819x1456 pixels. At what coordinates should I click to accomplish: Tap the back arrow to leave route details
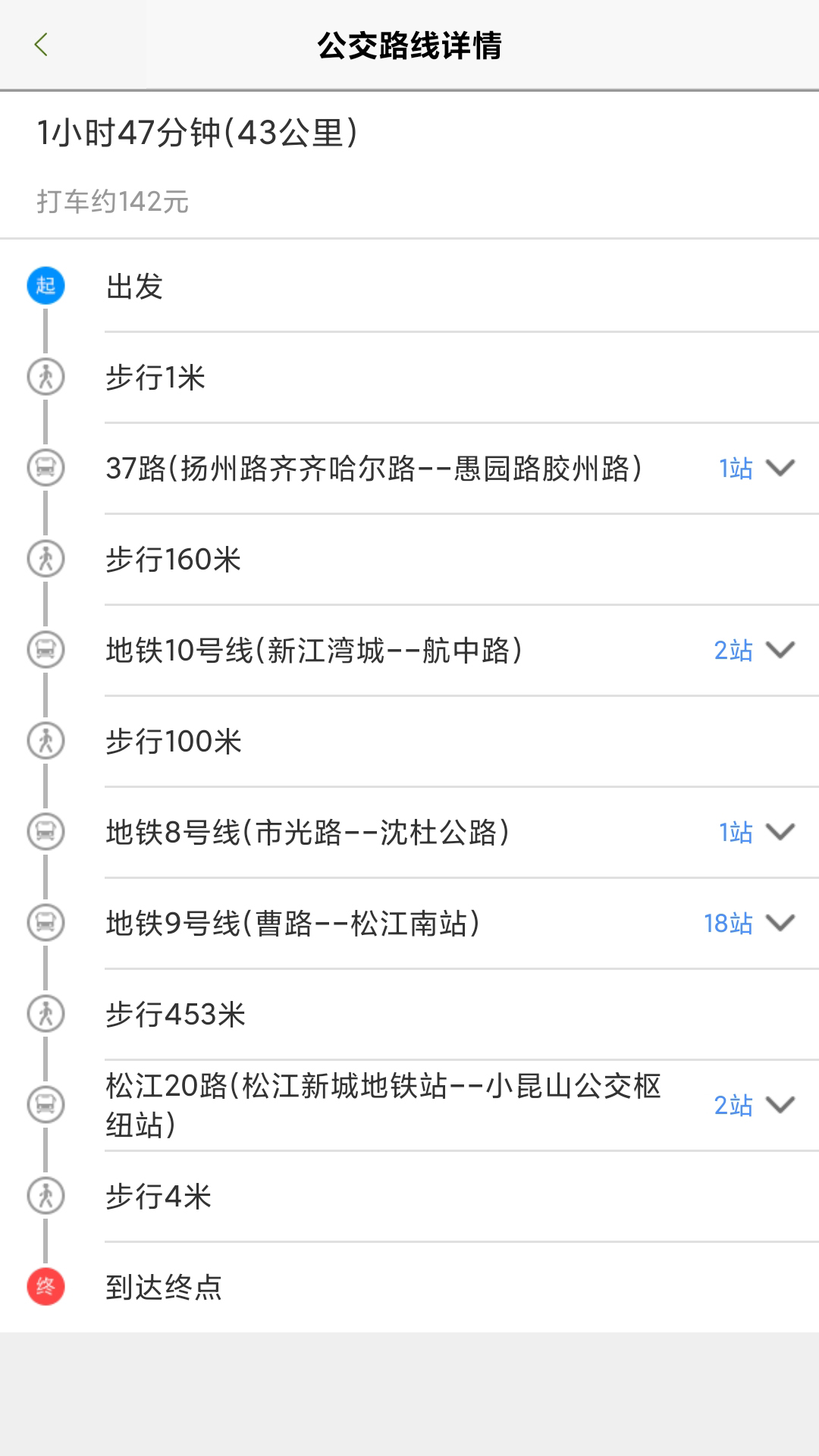(42, 45)
